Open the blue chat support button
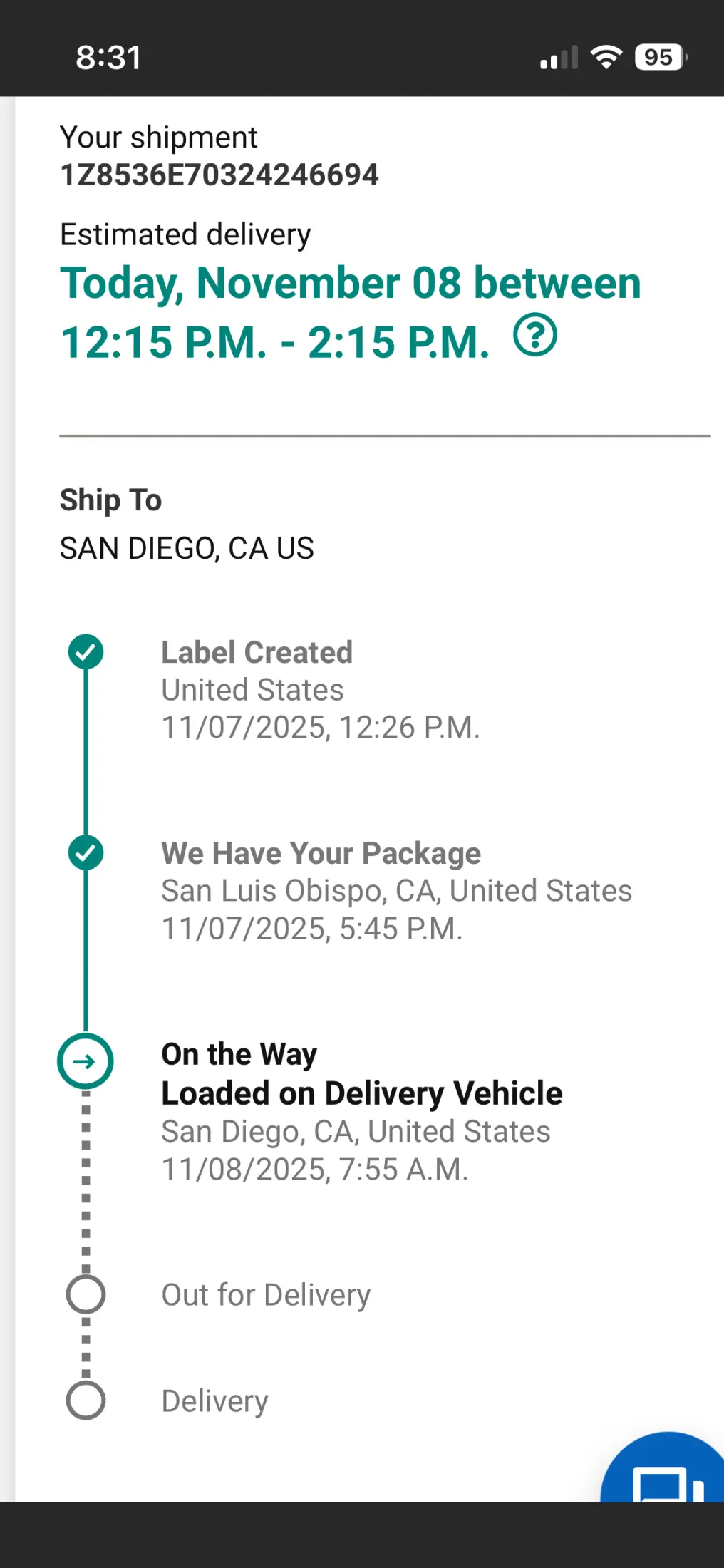Screen dimensions: 724x1568 tap(664, 1468)
